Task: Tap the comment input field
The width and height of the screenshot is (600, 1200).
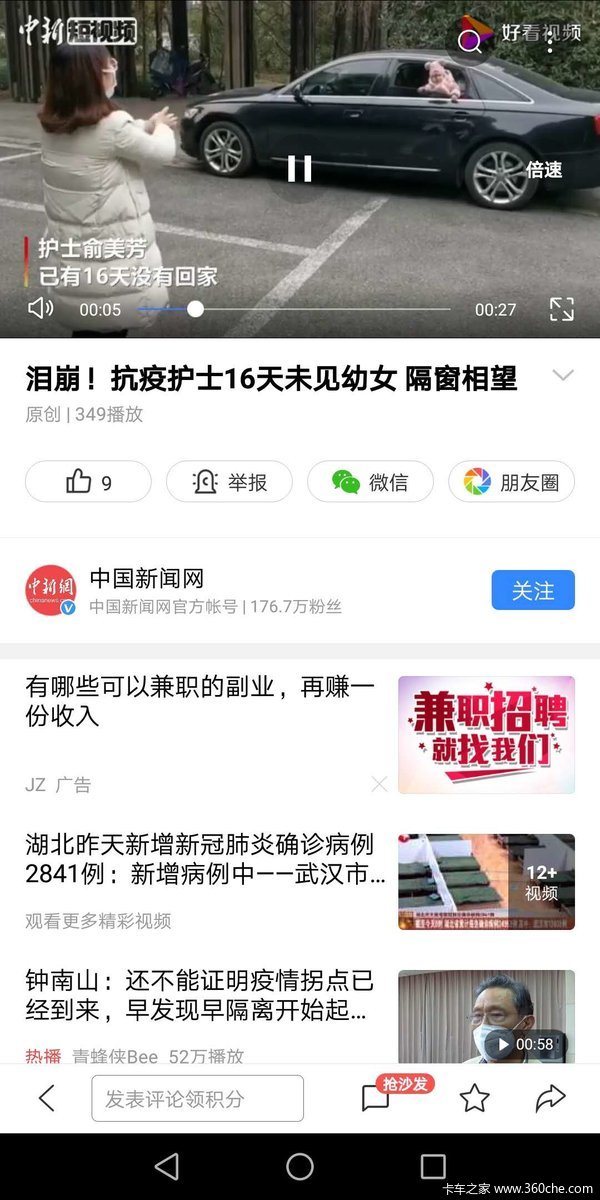Action: tap(197, 1098)
